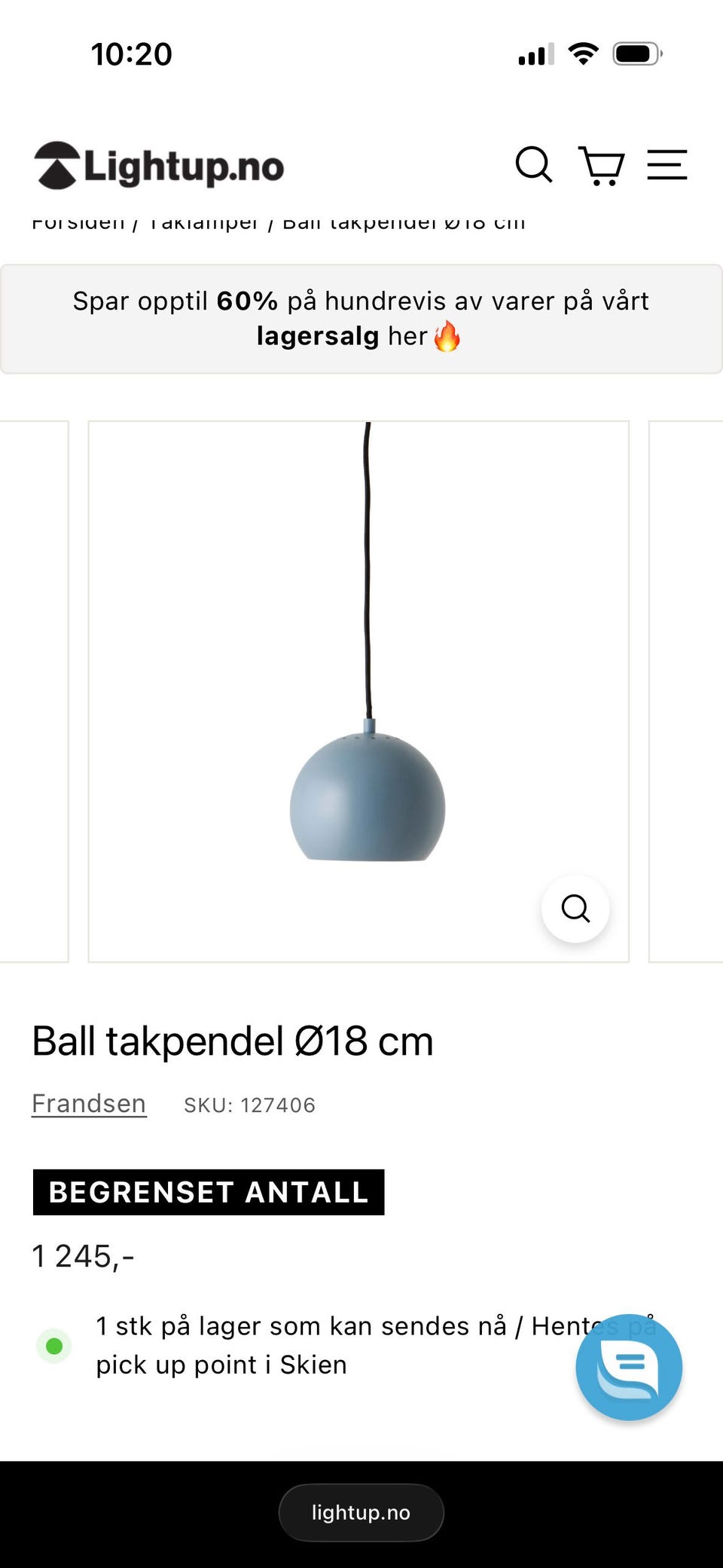
Task: Tap the battery indicator in the status bar
Action: pos(637,53)
